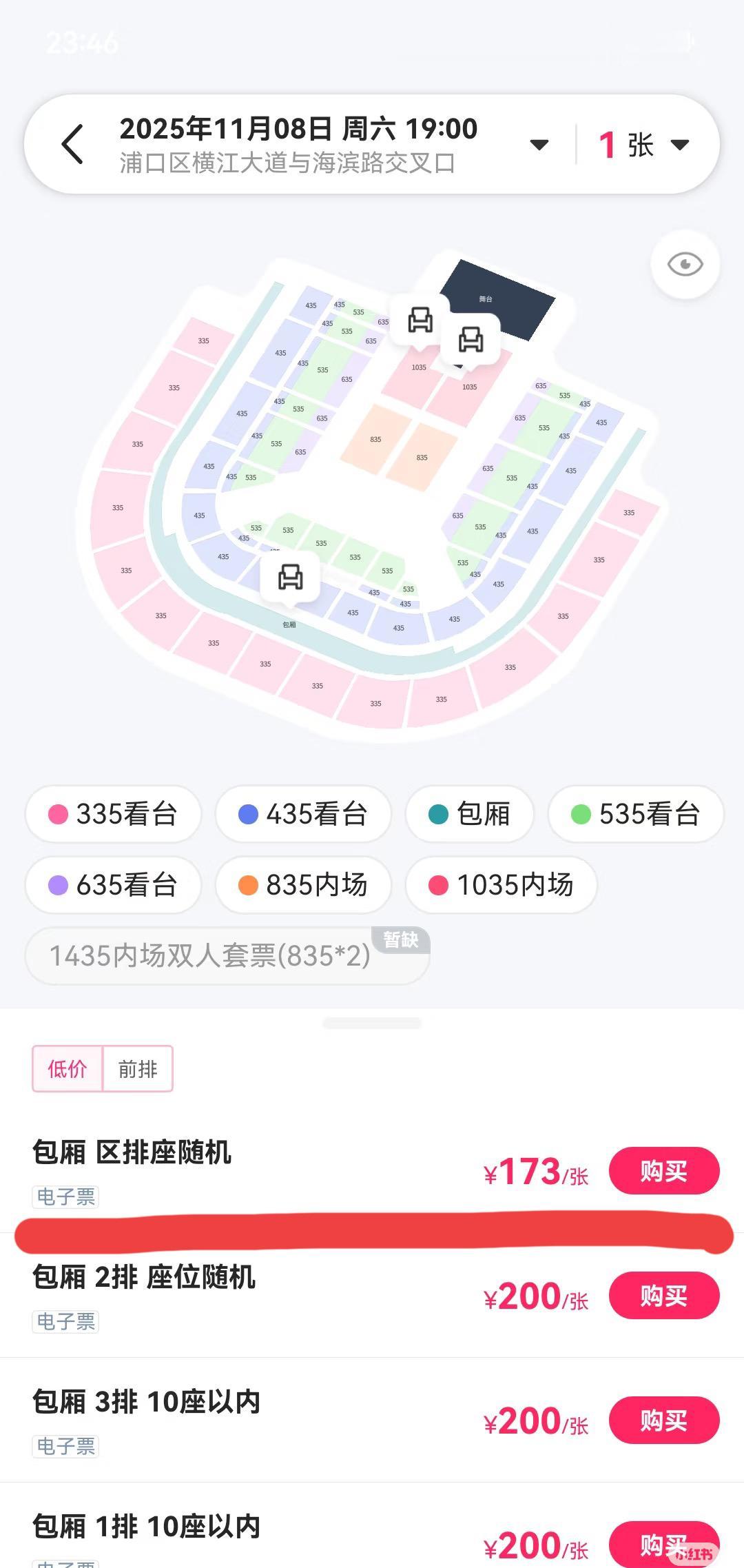
Task: Click the 包厢 legend chip
Action: 468,814
